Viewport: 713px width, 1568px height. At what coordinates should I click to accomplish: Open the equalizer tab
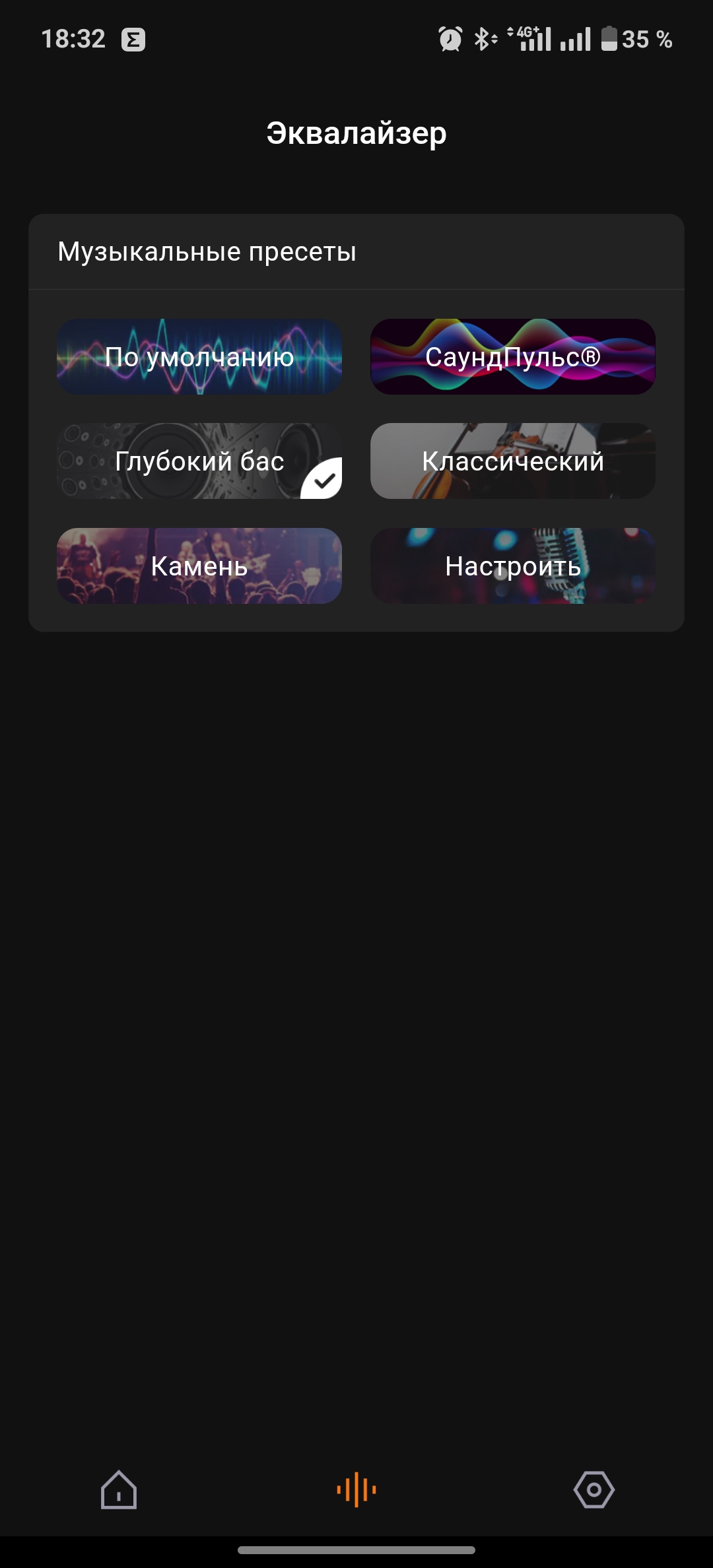point(356,1489)
